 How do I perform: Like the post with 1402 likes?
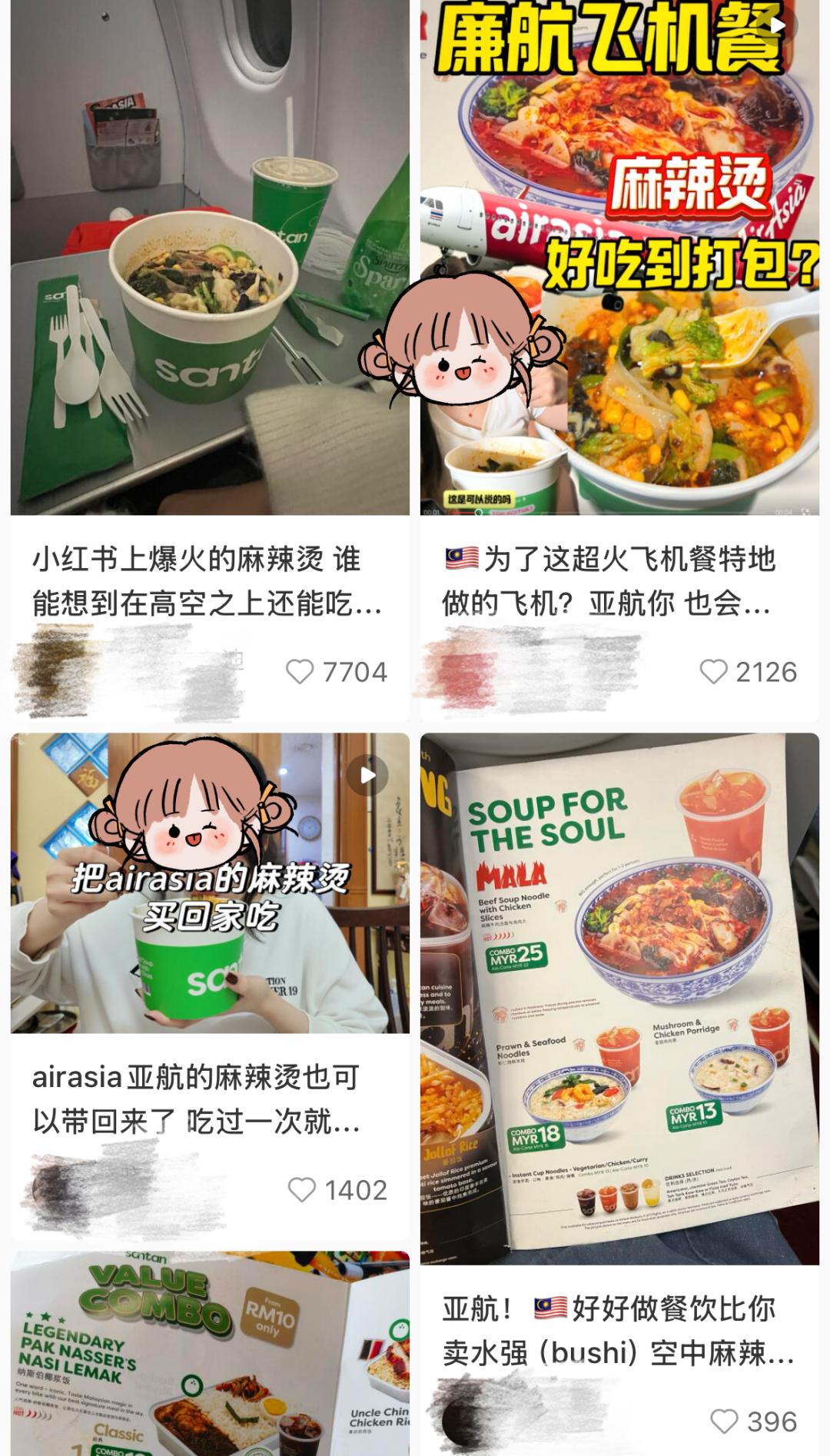coord(301,1190)
